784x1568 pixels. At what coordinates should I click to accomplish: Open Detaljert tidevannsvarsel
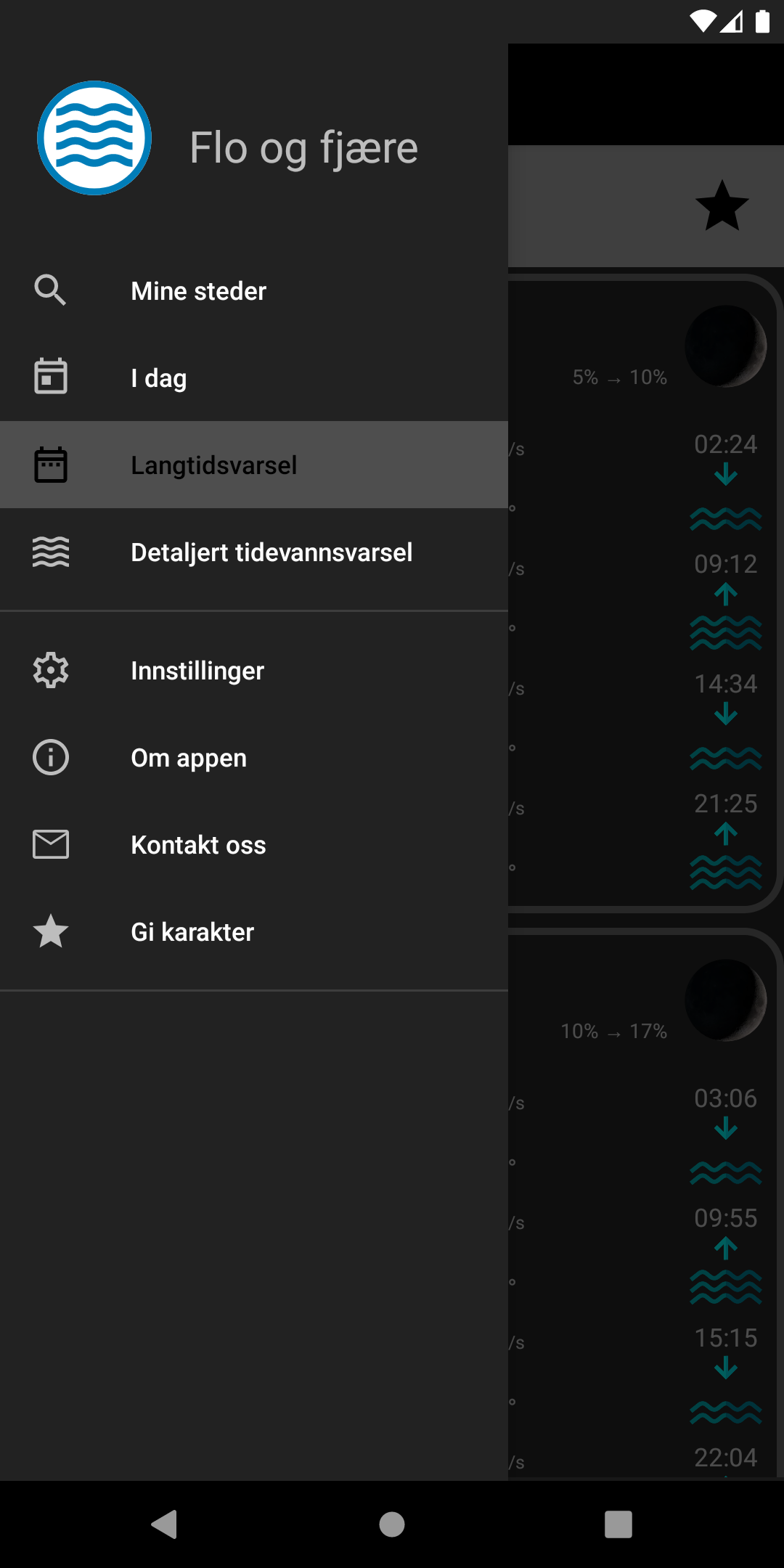click(x=271, y=552)
